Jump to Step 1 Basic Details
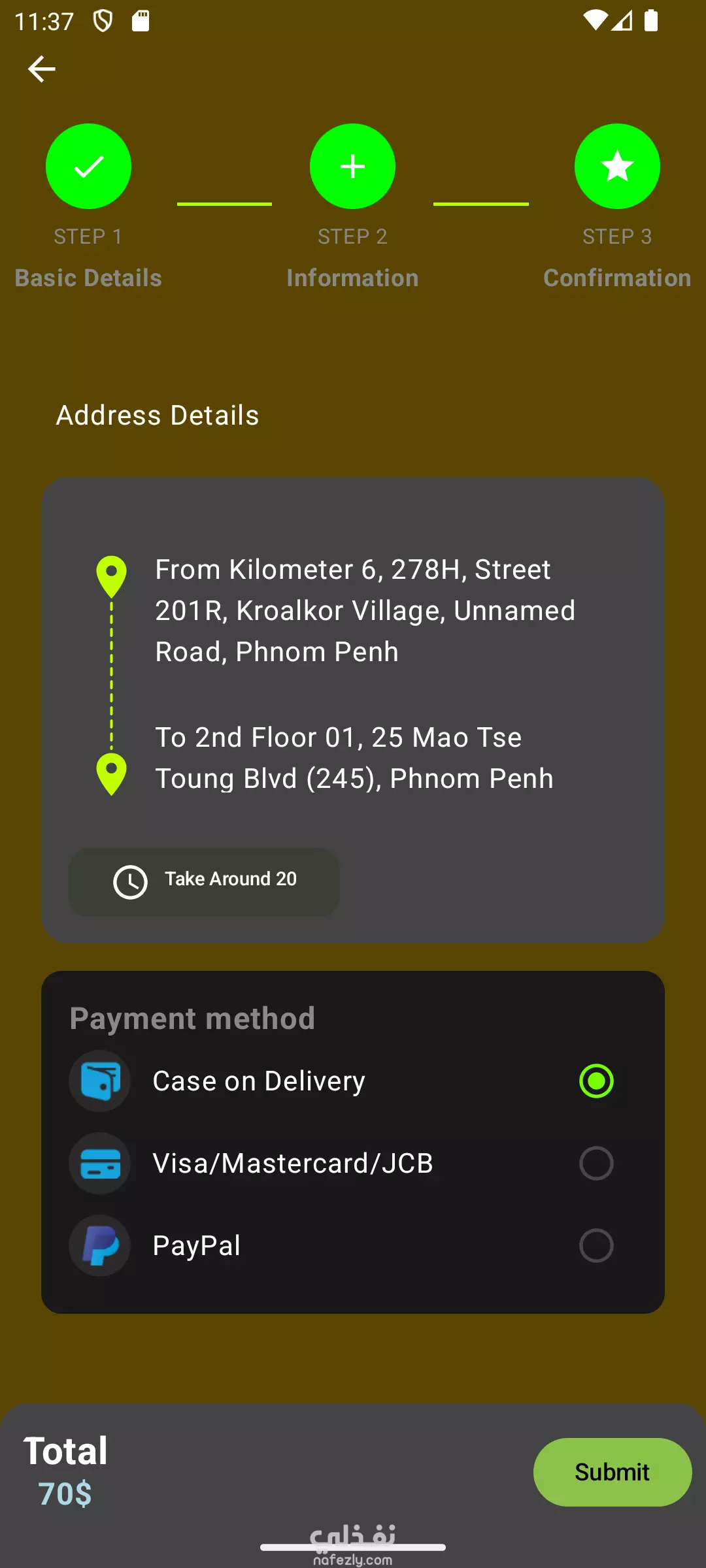Screen dimensions: 706x1568 click(88, 166)
